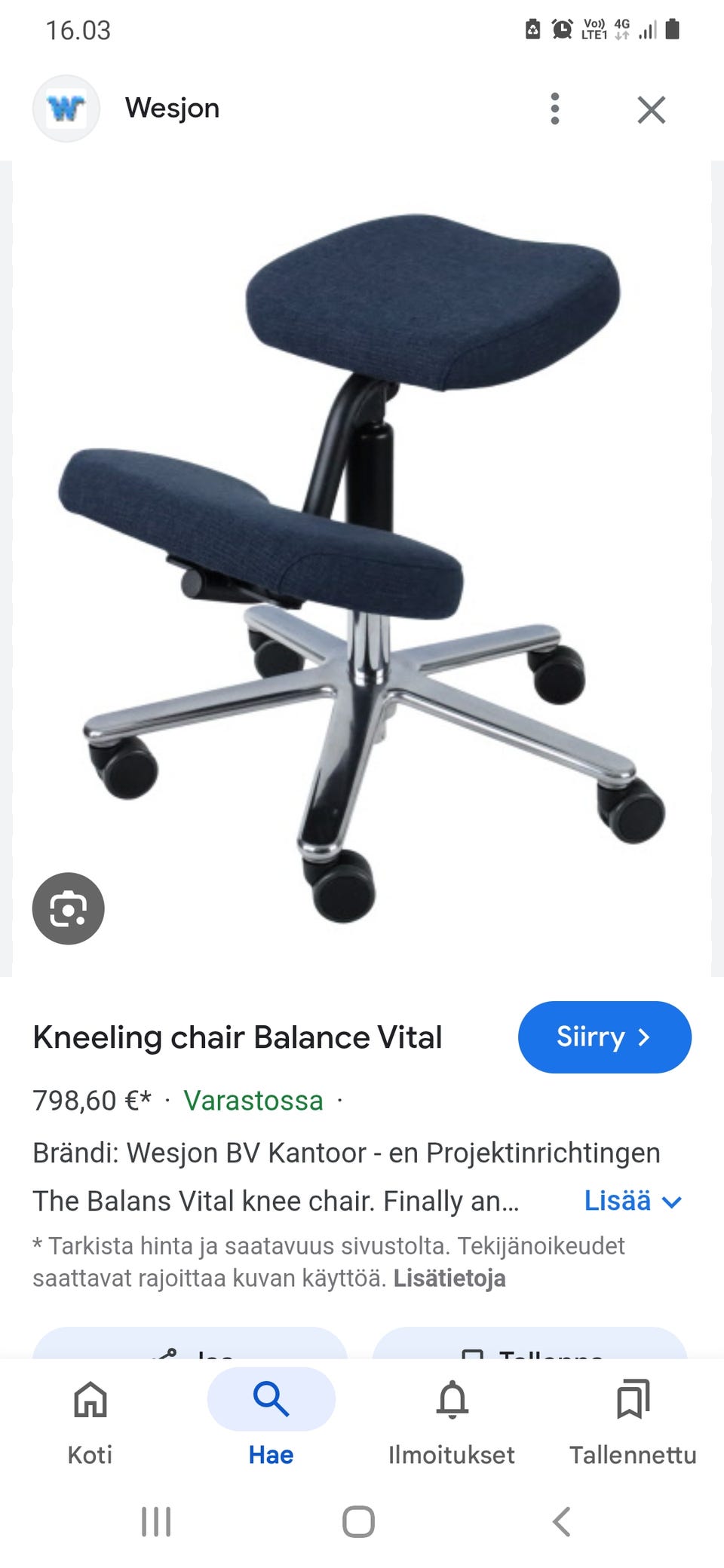The height and width of the screenshot is (1568, 724).
Task: Tap Siirry to visit the product page
Action: pyautogui.click(x=604, y=1037)
